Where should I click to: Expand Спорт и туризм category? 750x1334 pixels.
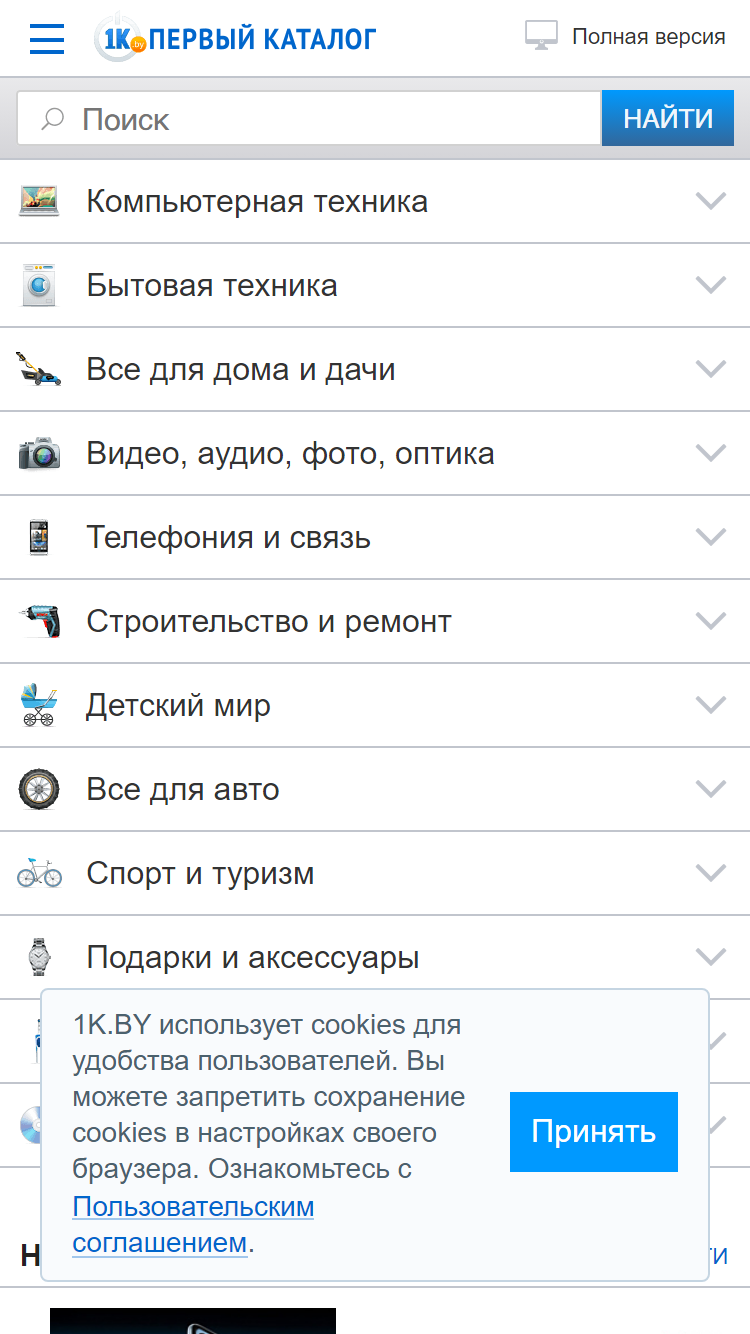(x=375, y=873)
